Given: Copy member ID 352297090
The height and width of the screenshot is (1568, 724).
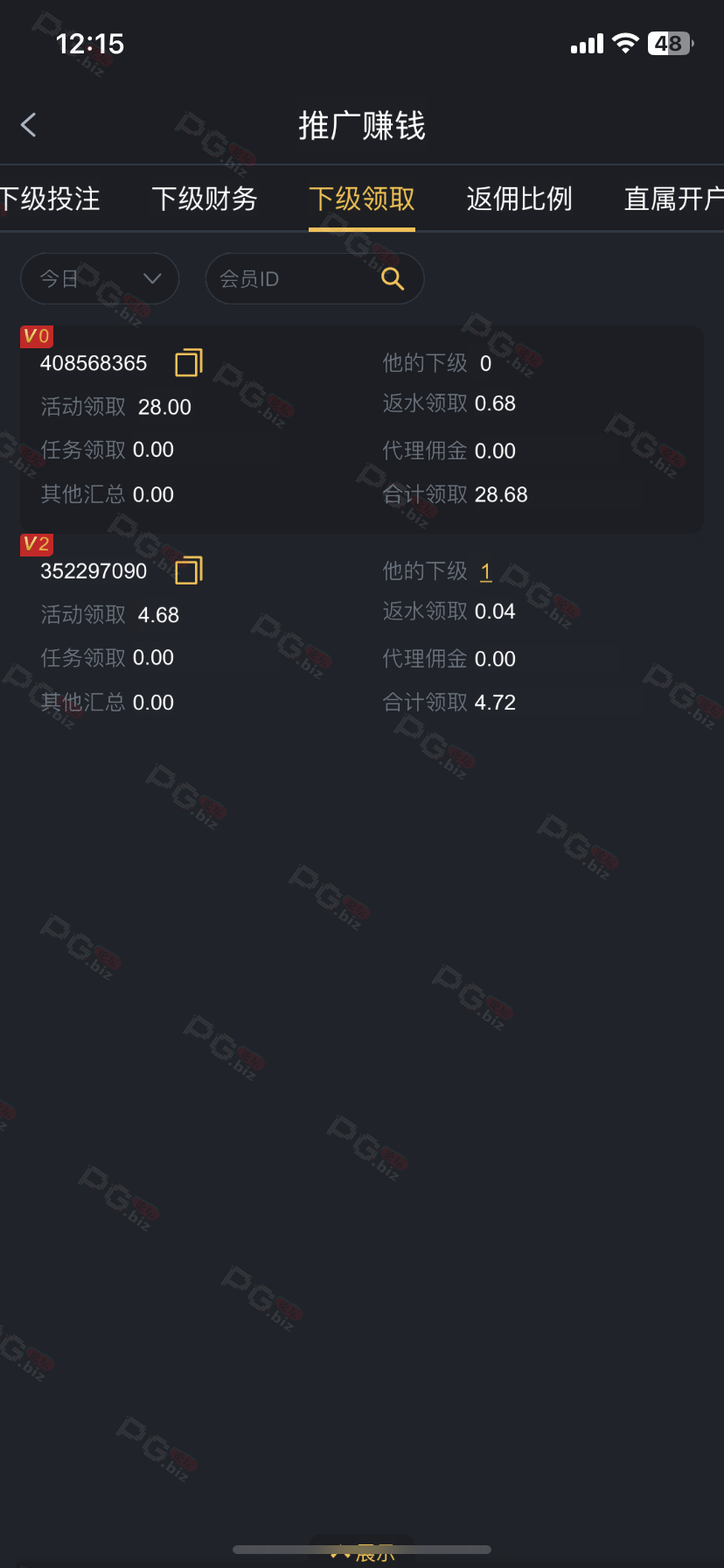Looking at the screenshot, I should tap(189, 570).
